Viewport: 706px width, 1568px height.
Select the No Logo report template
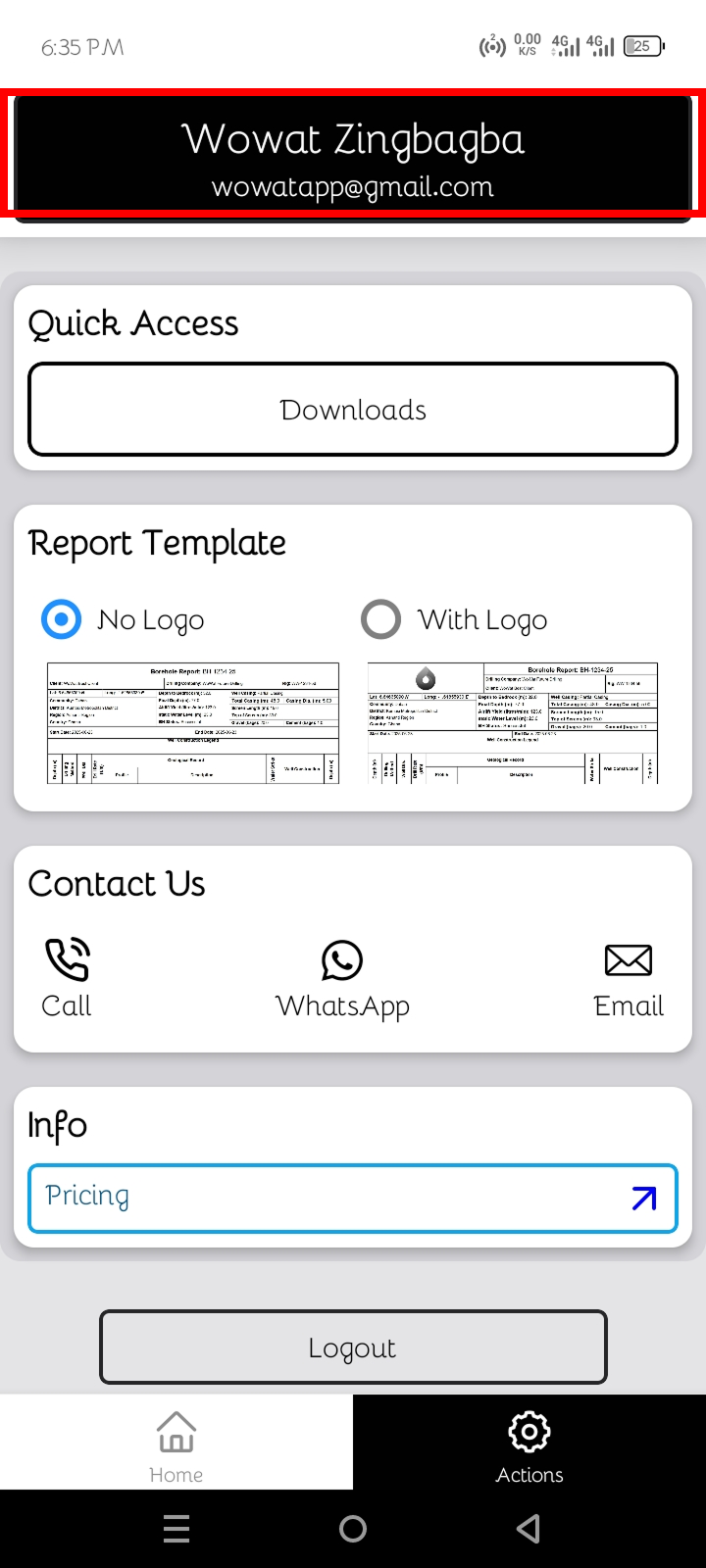[62, 619]
